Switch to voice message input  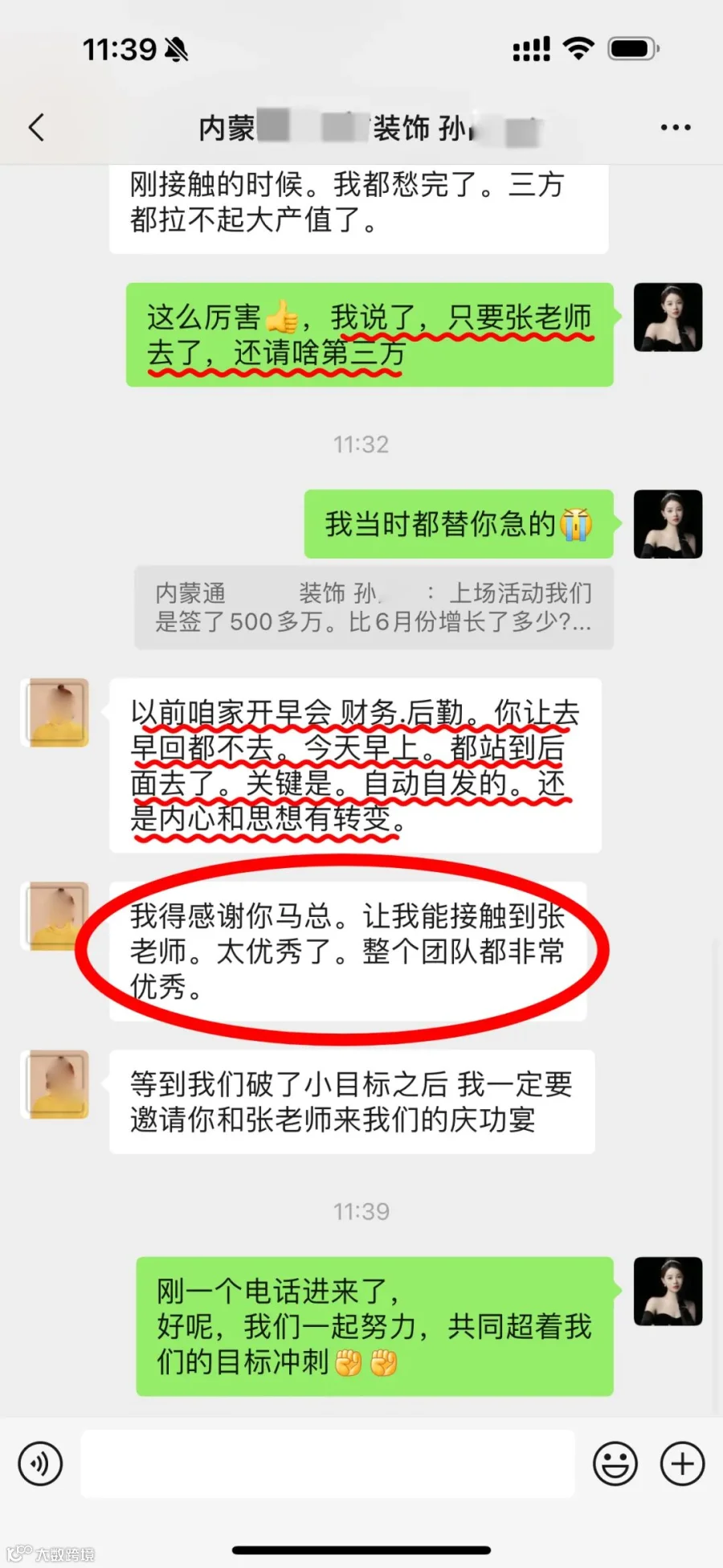[40, 1464]
